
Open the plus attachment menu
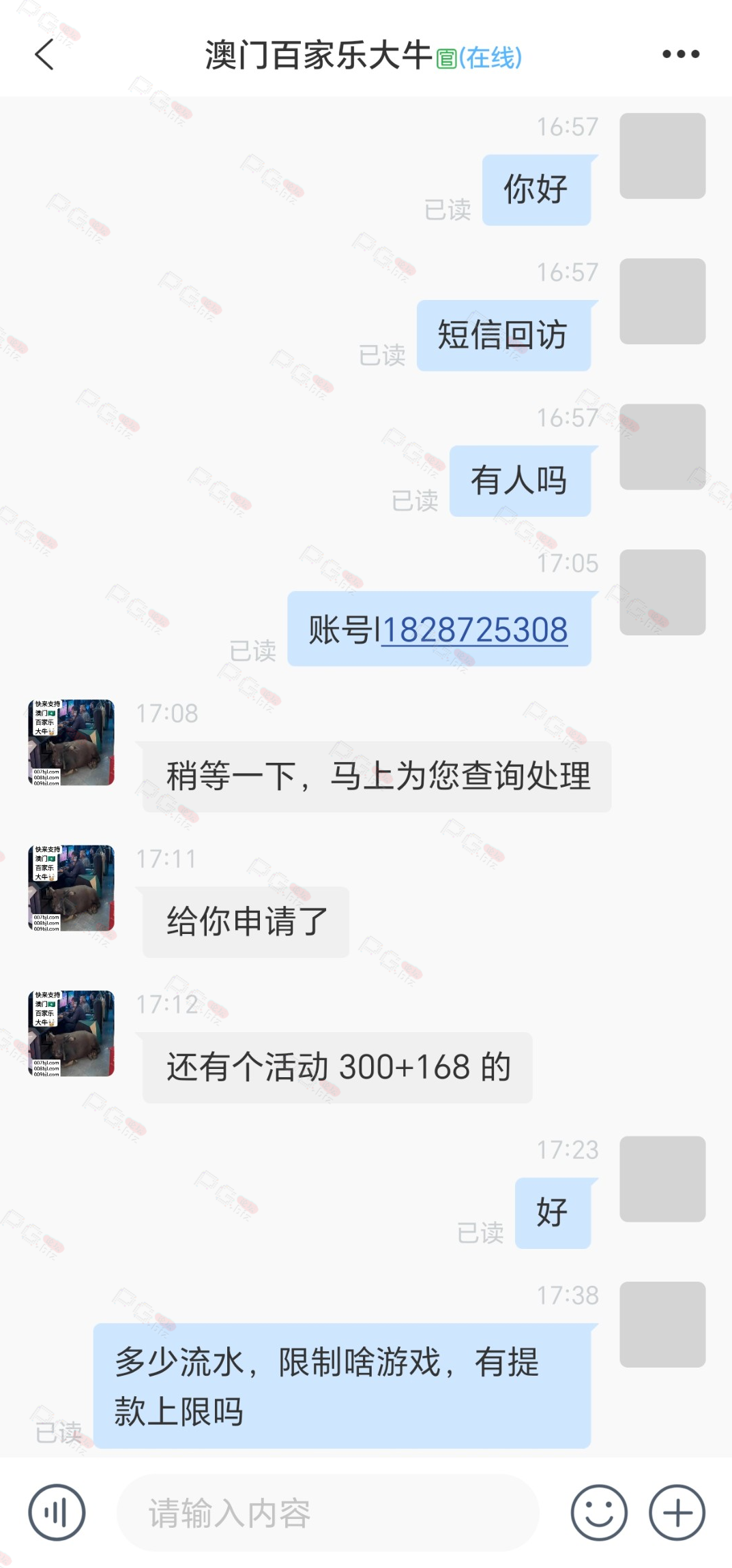[677, 1512]
